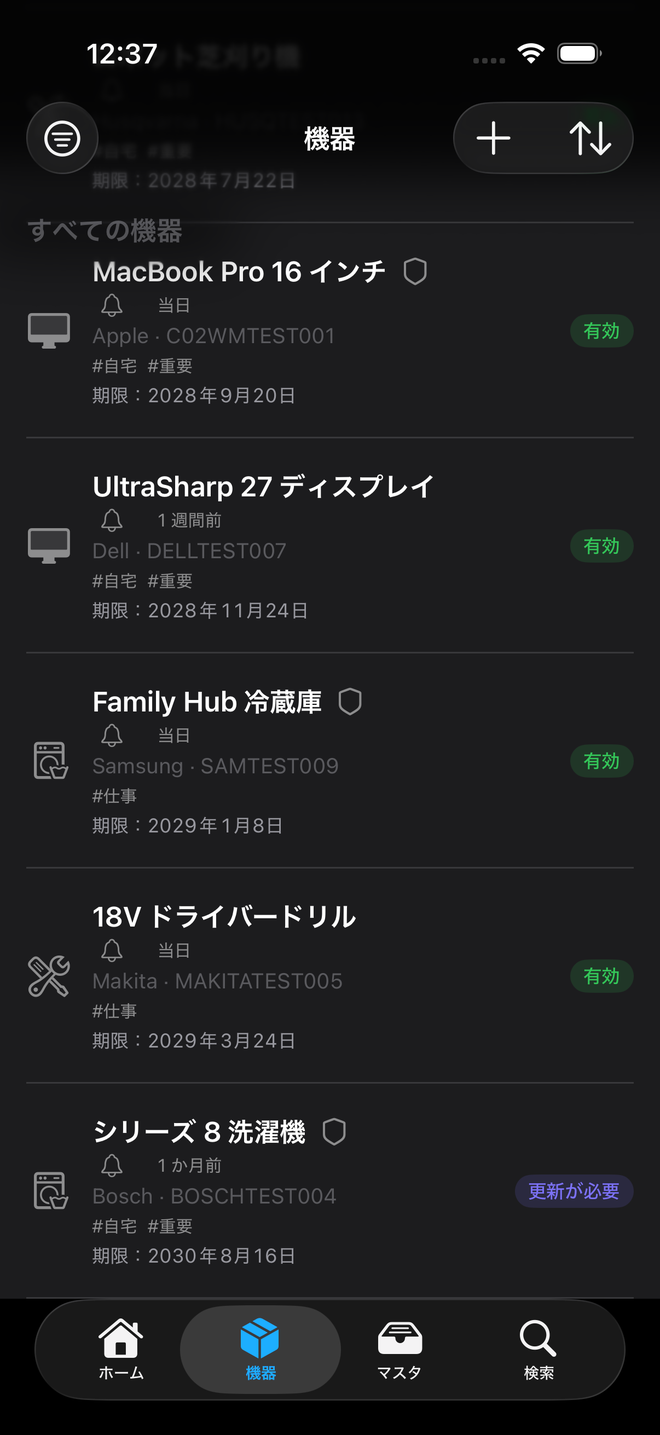Image resolution: width=660 pixels, height=1435 pixels.
Task: Switch to the マスタ tab
Action: tap(399, 1350)
